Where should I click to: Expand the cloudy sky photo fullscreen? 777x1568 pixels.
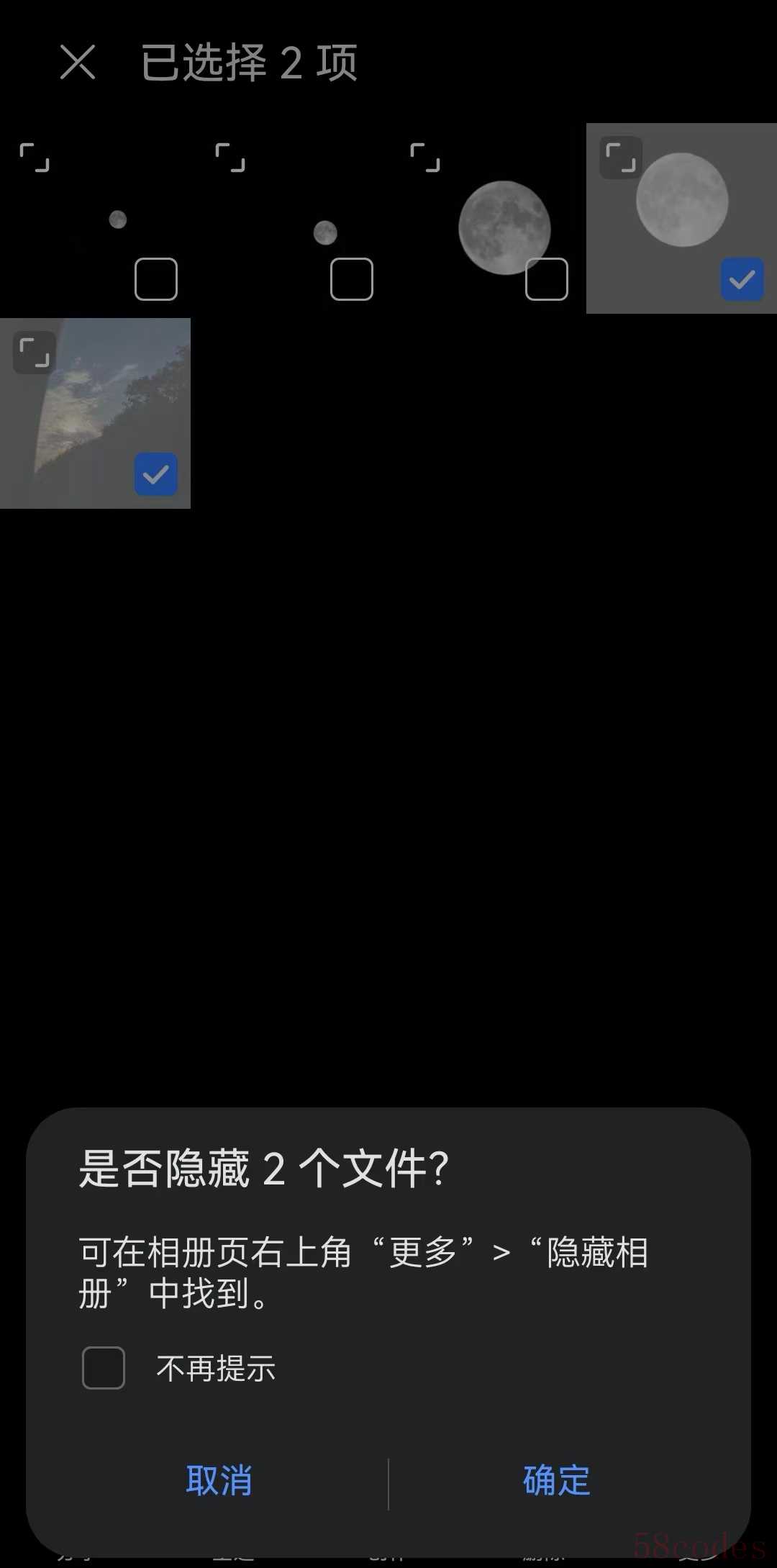[x=35, y=353]
